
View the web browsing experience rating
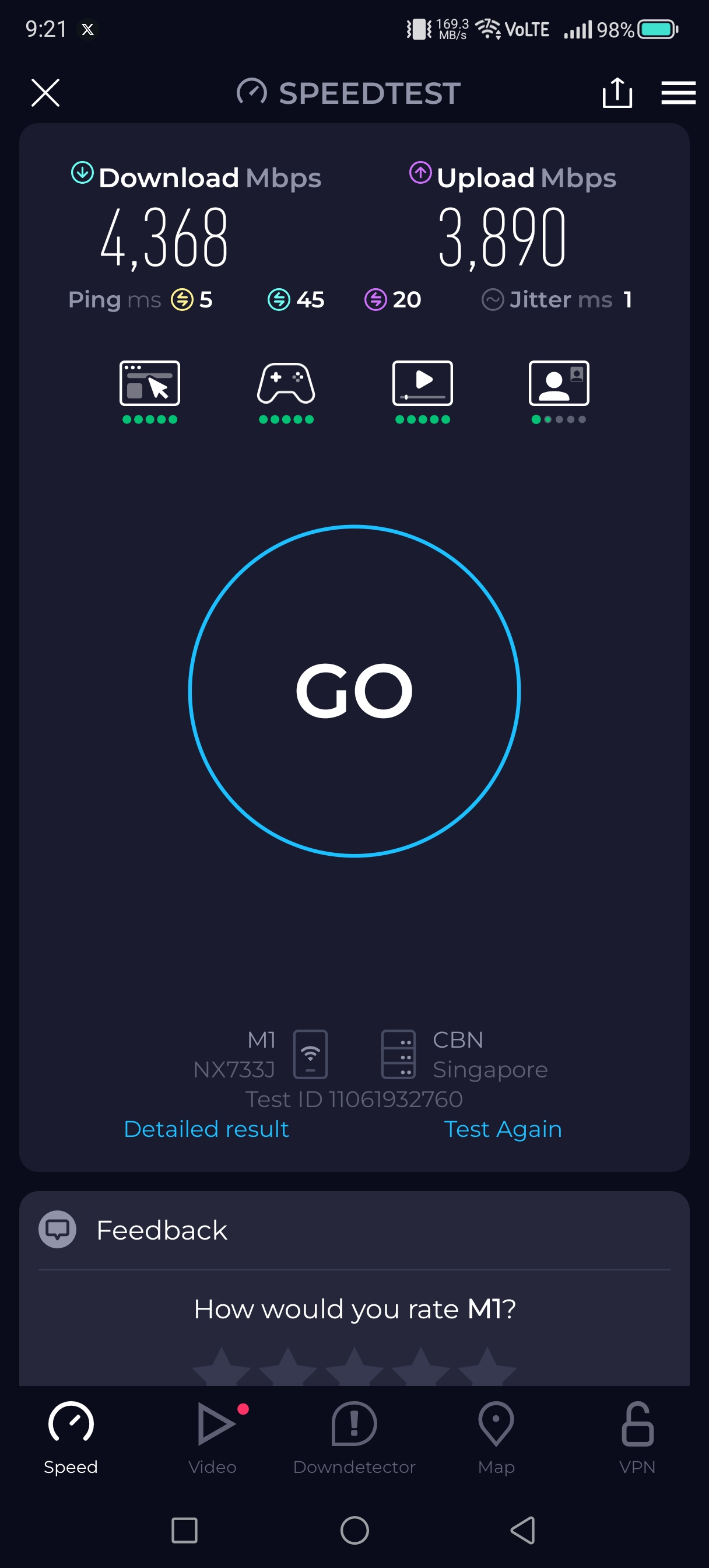click(x=150, y=391)
